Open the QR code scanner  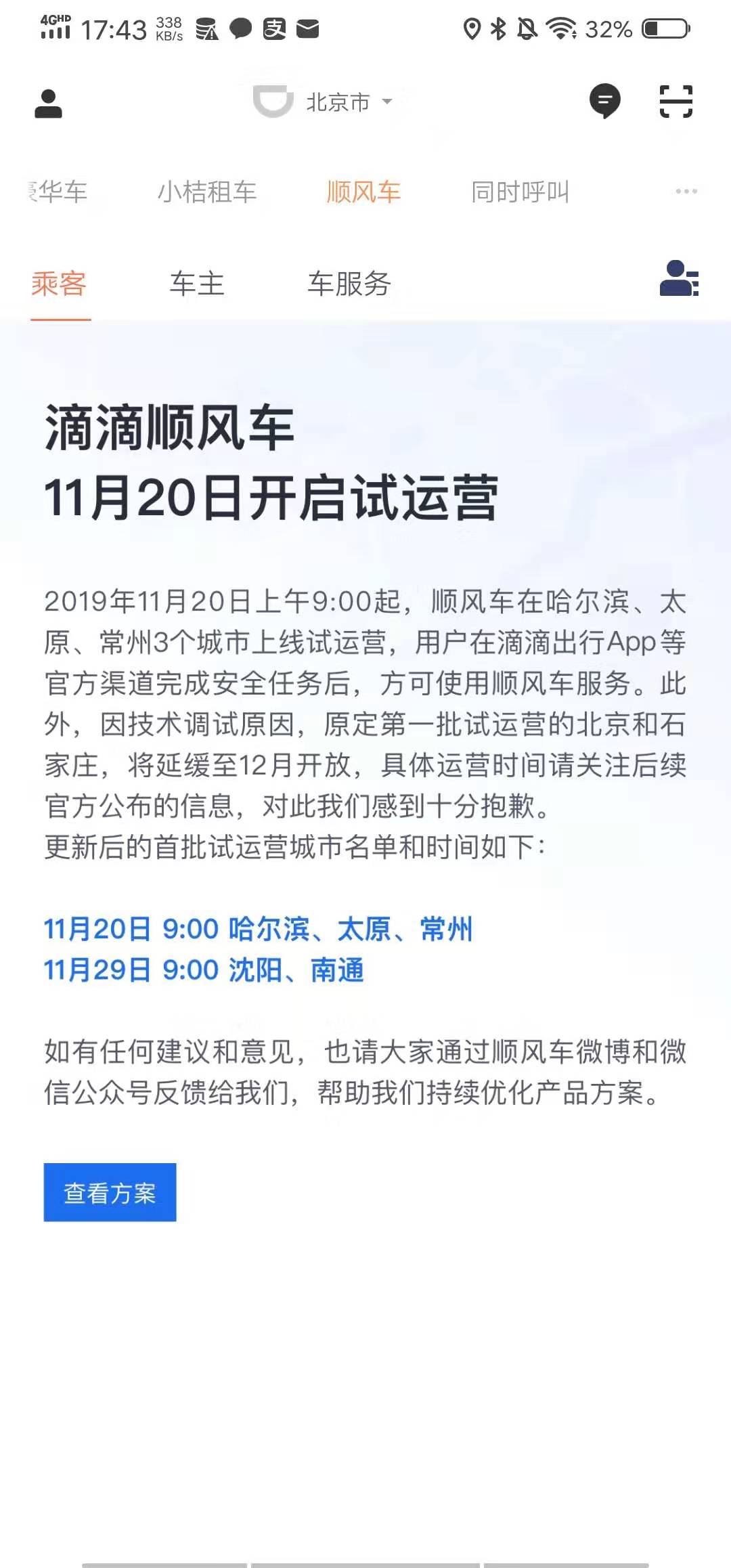pos(675,102)
